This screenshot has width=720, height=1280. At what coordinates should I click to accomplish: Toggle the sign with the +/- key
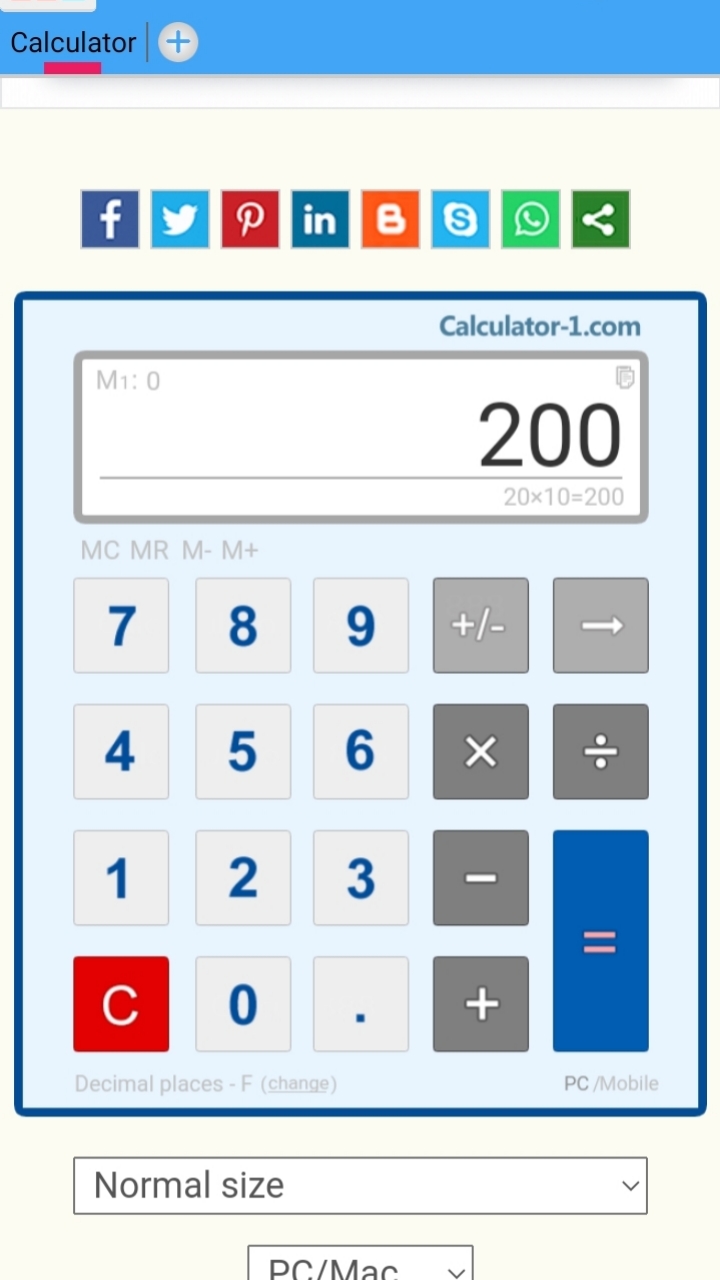coord(480,625)
